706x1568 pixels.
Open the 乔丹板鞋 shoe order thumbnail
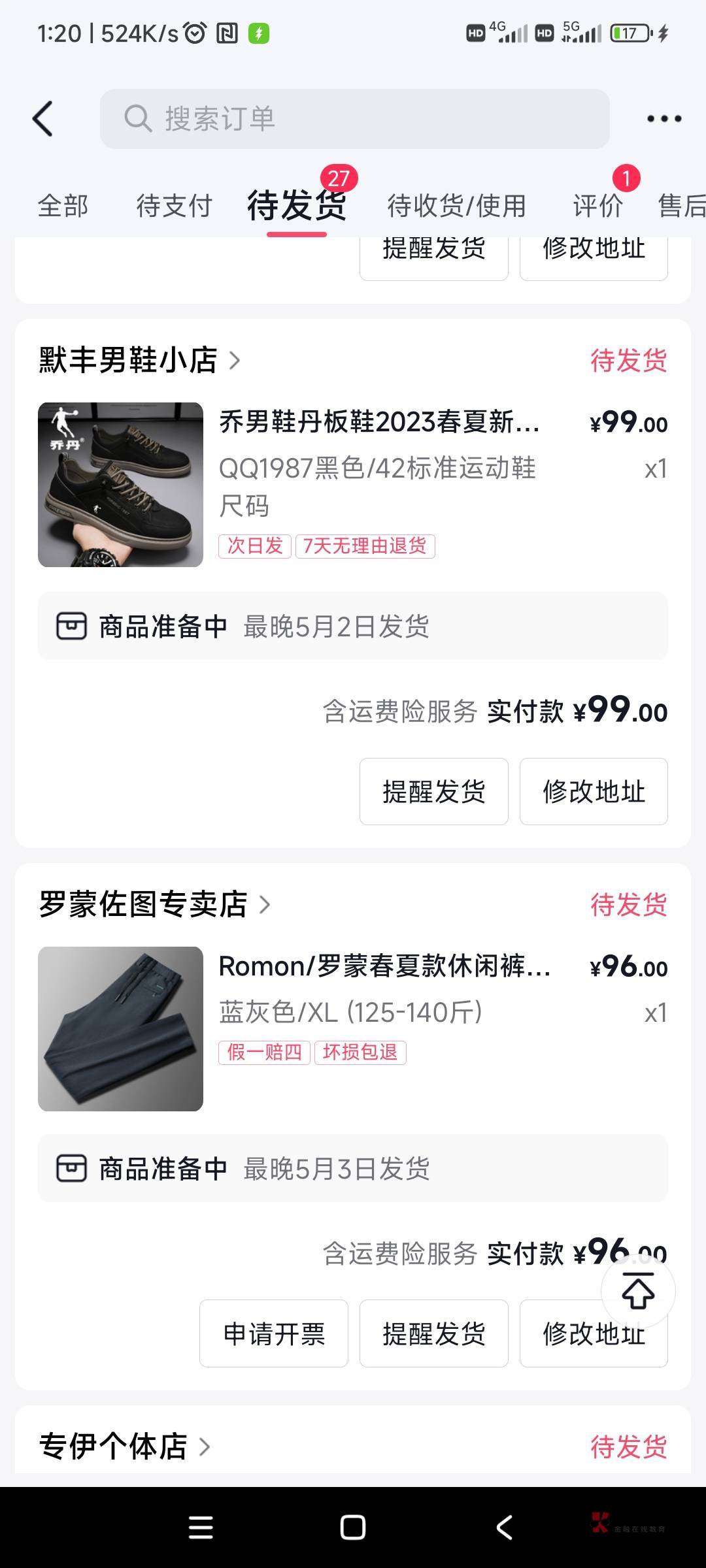120,485
